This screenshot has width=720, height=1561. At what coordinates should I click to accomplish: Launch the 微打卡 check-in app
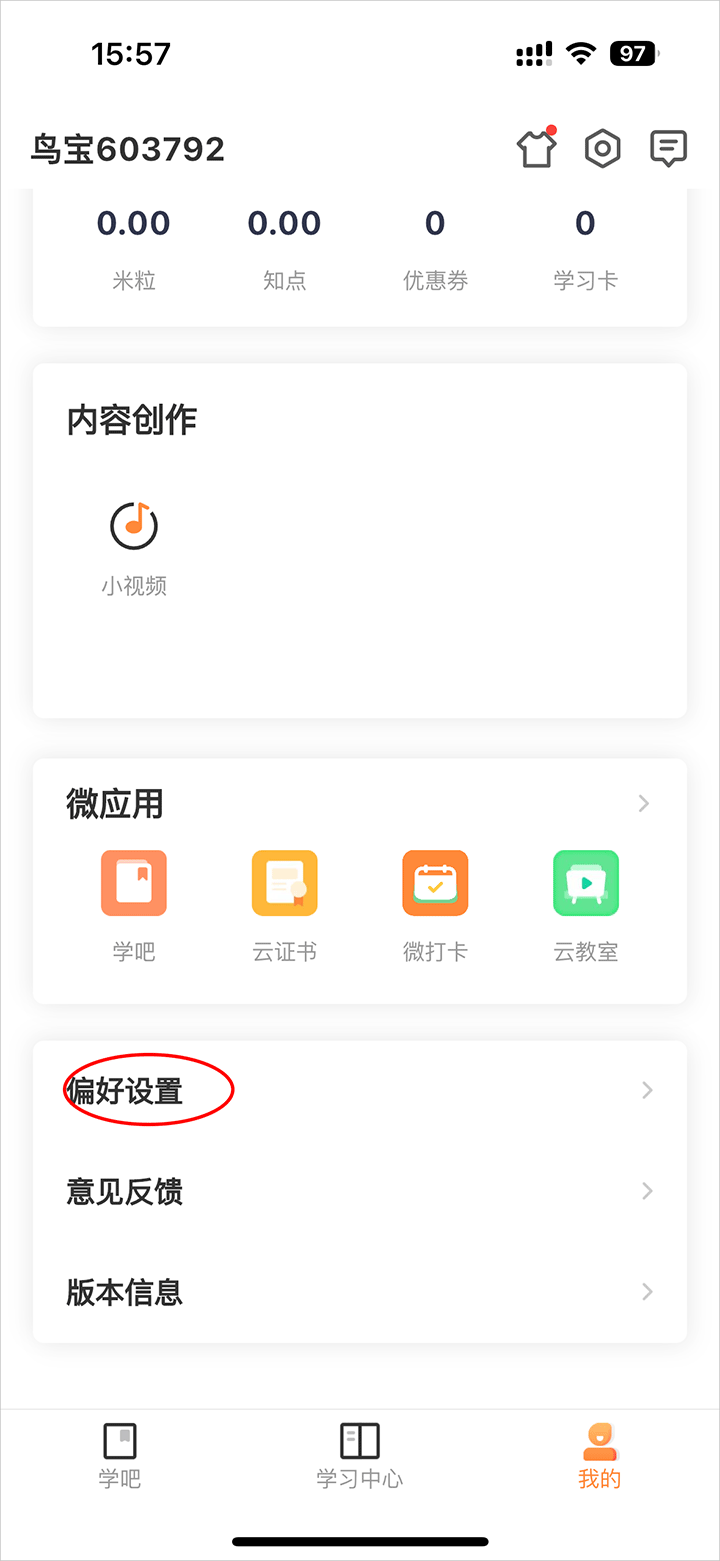[x=435, y=904]
